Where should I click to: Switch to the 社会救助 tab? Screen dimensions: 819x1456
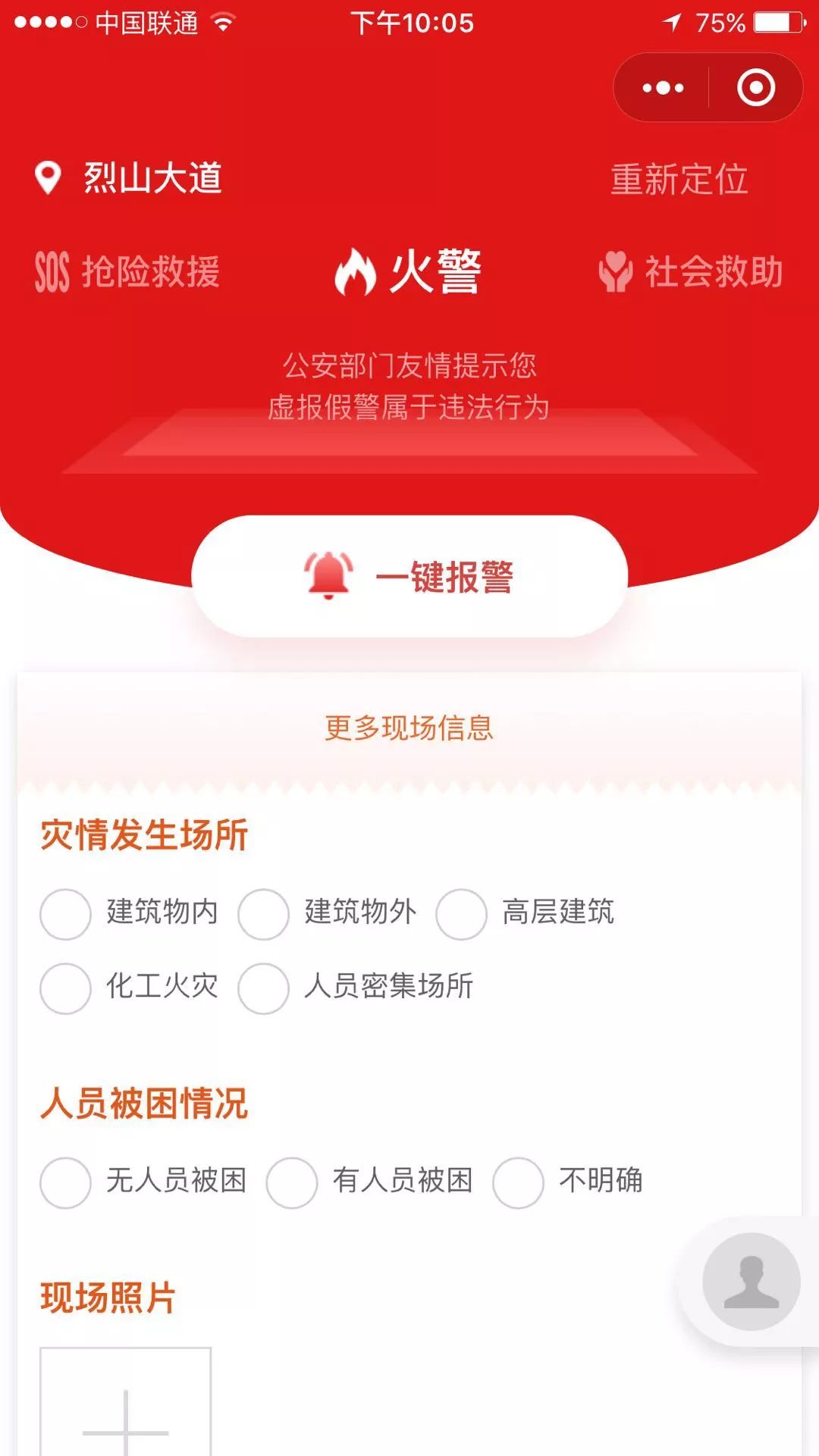691,272
